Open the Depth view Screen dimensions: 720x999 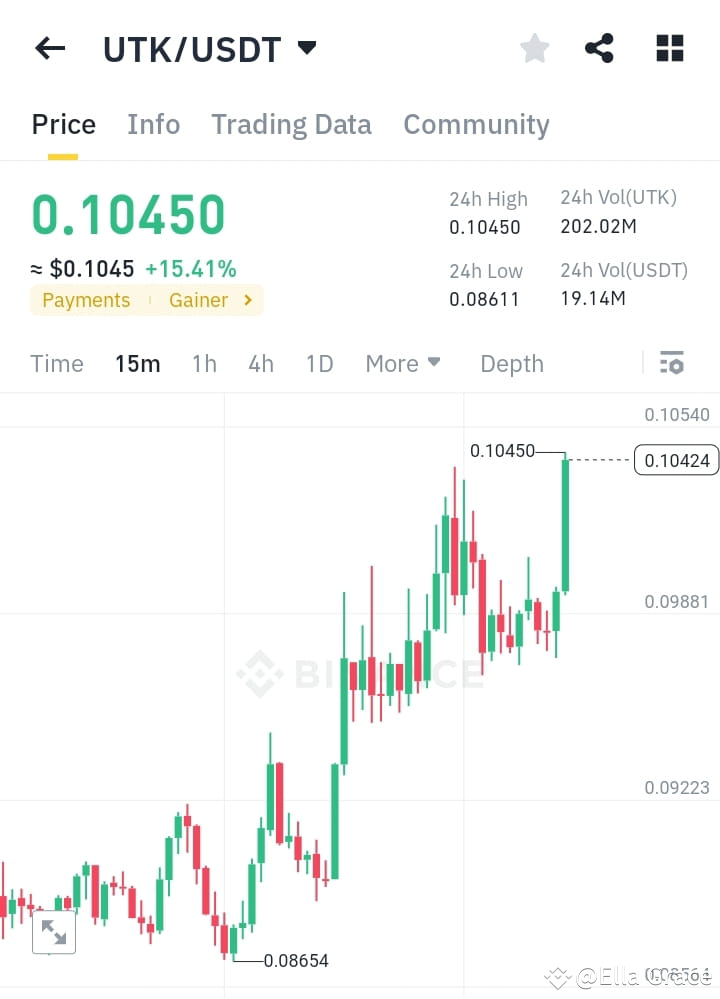tap(511, 363)
